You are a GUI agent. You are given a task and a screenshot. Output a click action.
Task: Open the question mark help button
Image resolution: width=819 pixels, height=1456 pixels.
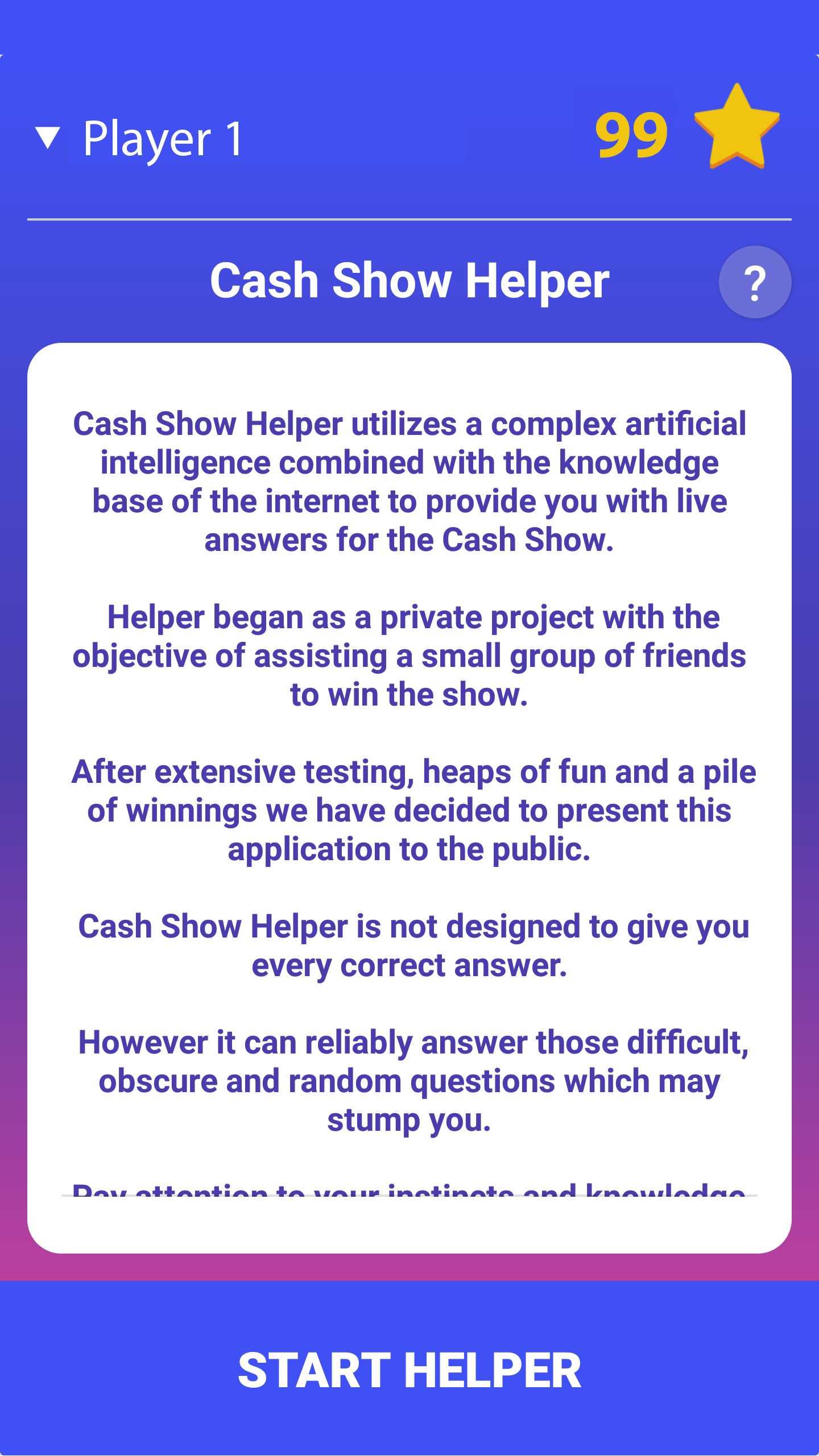click(754, 282)
